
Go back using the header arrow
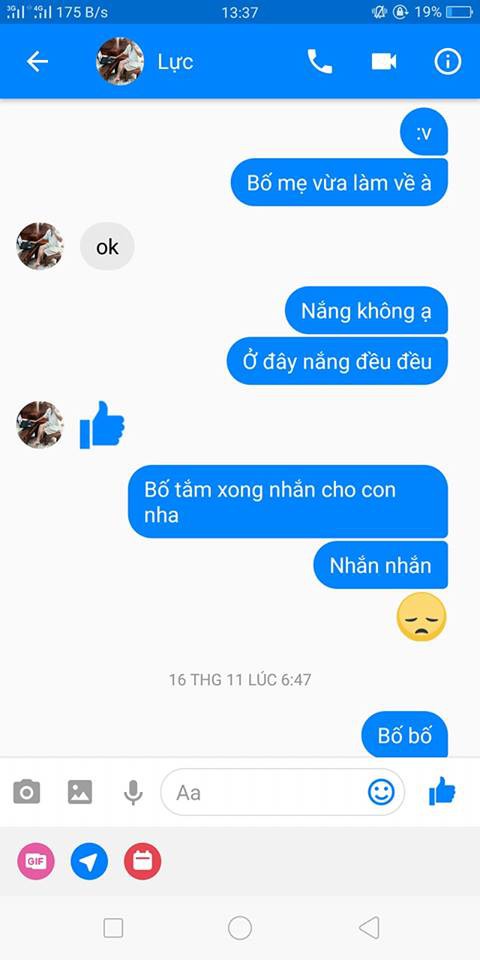(37, 61)
